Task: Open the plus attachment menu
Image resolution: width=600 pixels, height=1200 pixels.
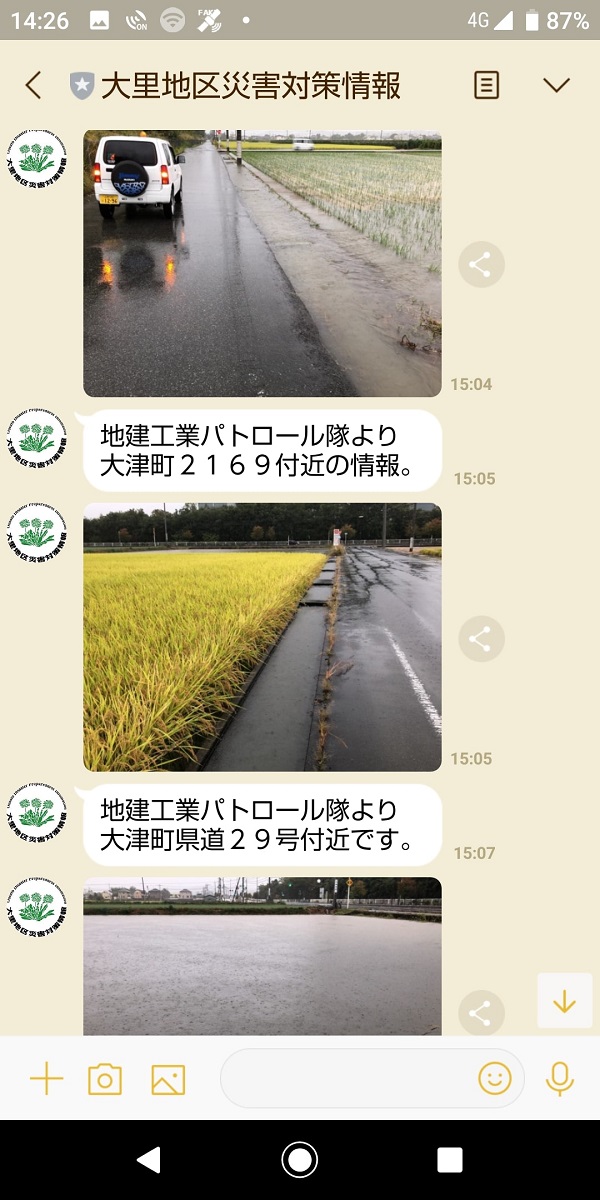Action: tap(46, 1079)
